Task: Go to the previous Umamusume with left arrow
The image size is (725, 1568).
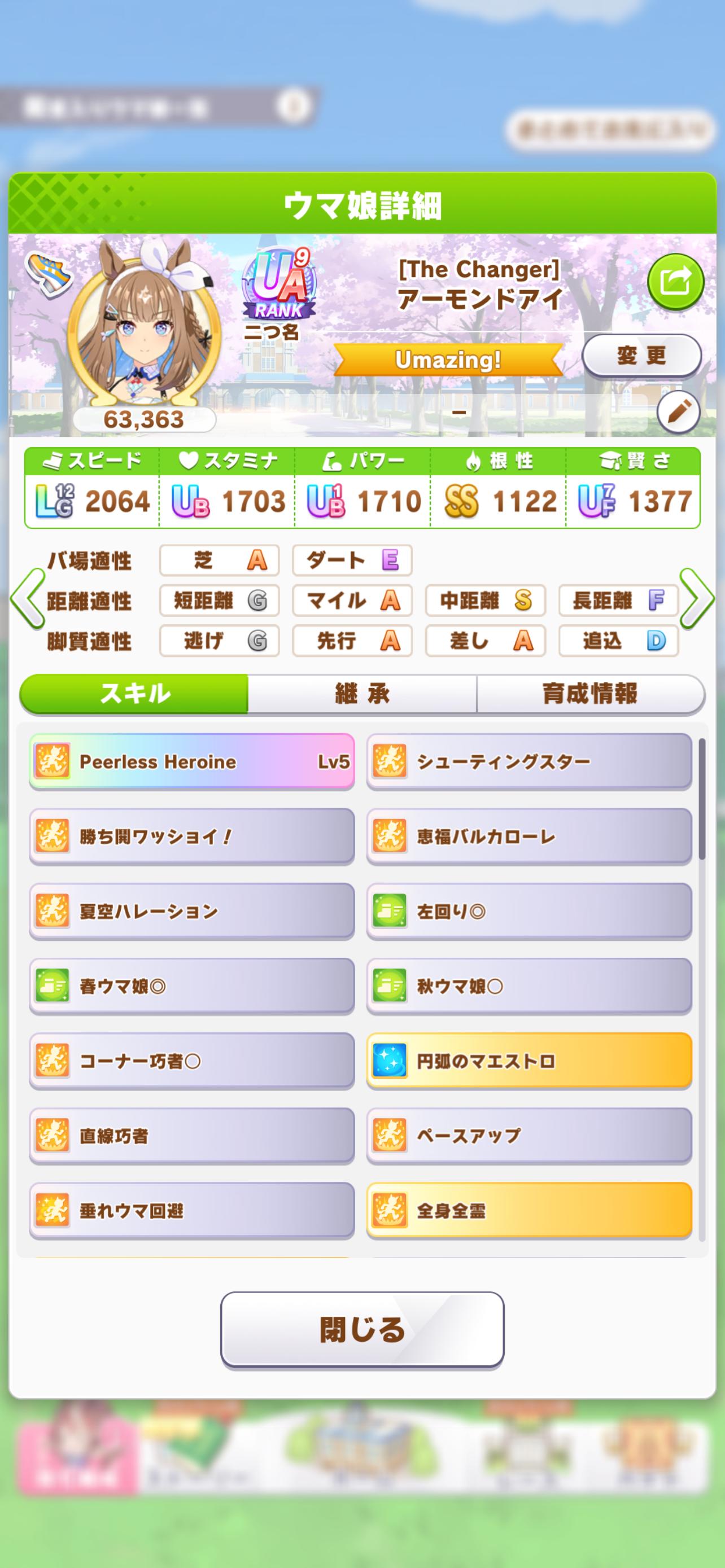Action: (x=28, y=599)
